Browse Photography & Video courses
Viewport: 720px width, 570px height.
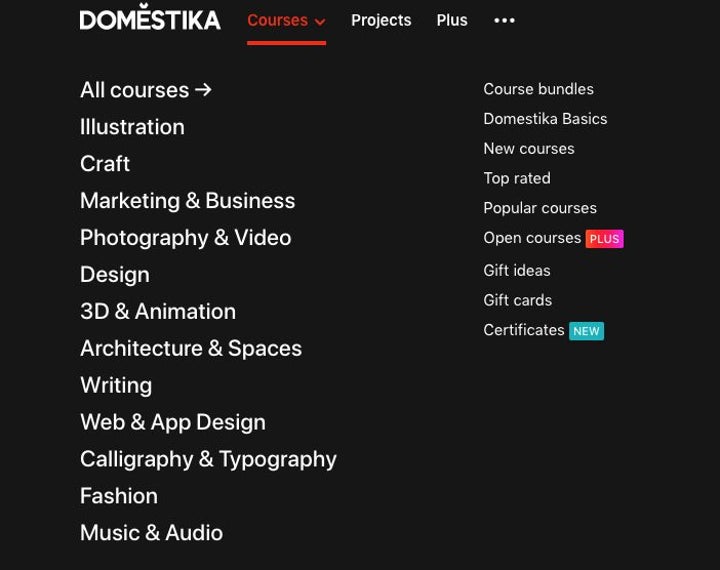point(185,238)
